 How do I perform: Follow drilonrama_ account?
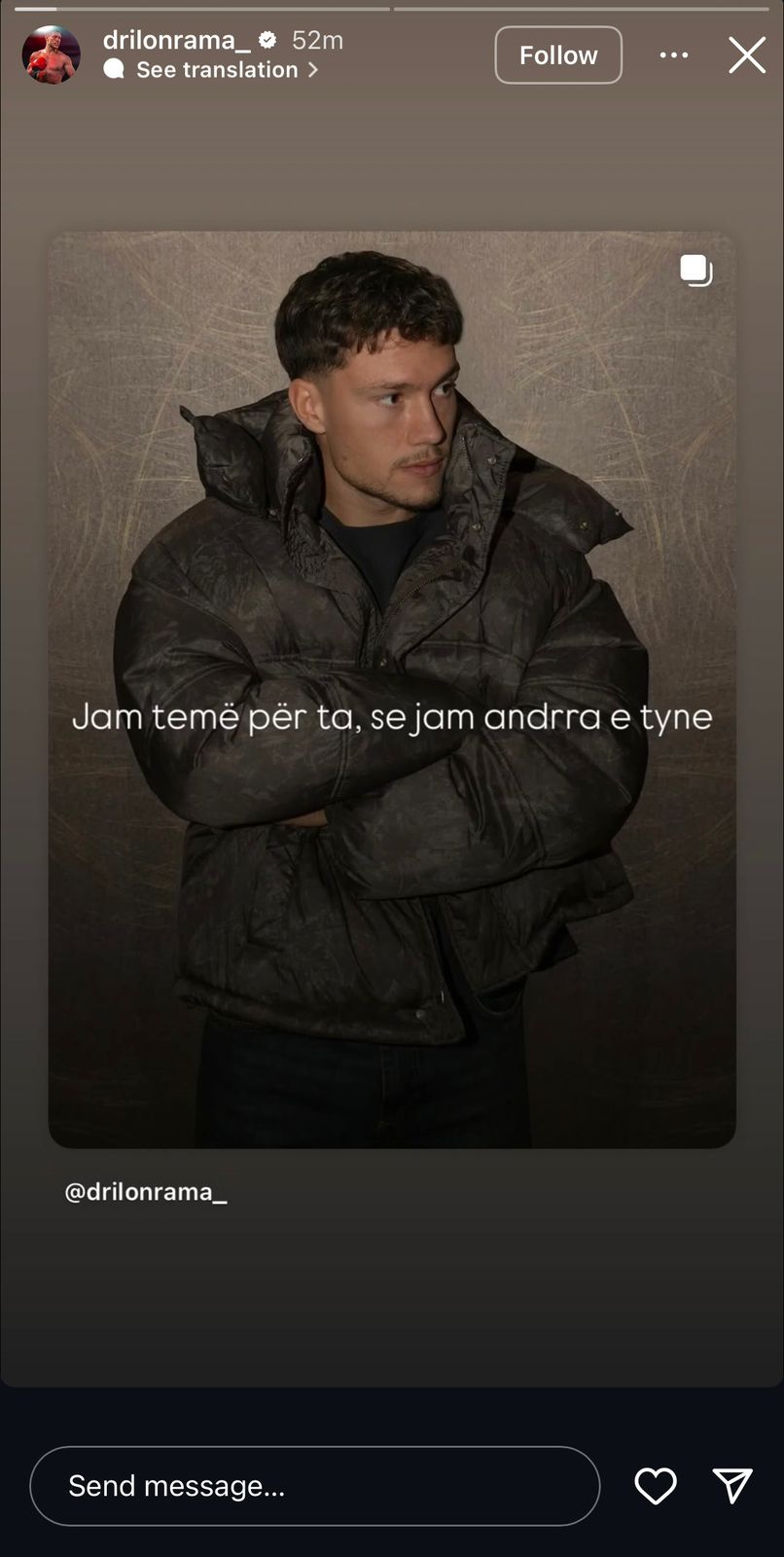click(x=557, y=55)
